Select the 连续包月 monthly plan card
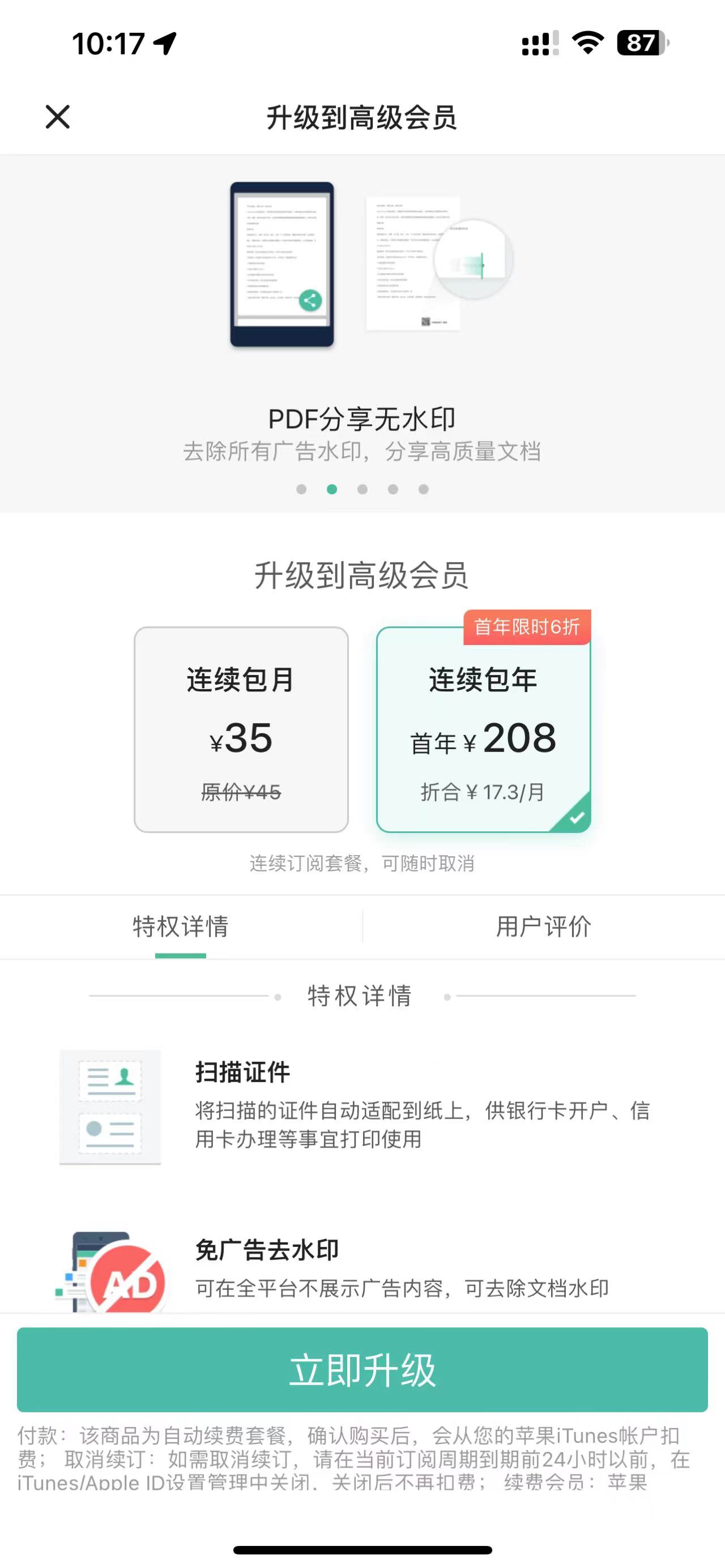Screen dimensions: 725x1568 (x=241, y=730)
